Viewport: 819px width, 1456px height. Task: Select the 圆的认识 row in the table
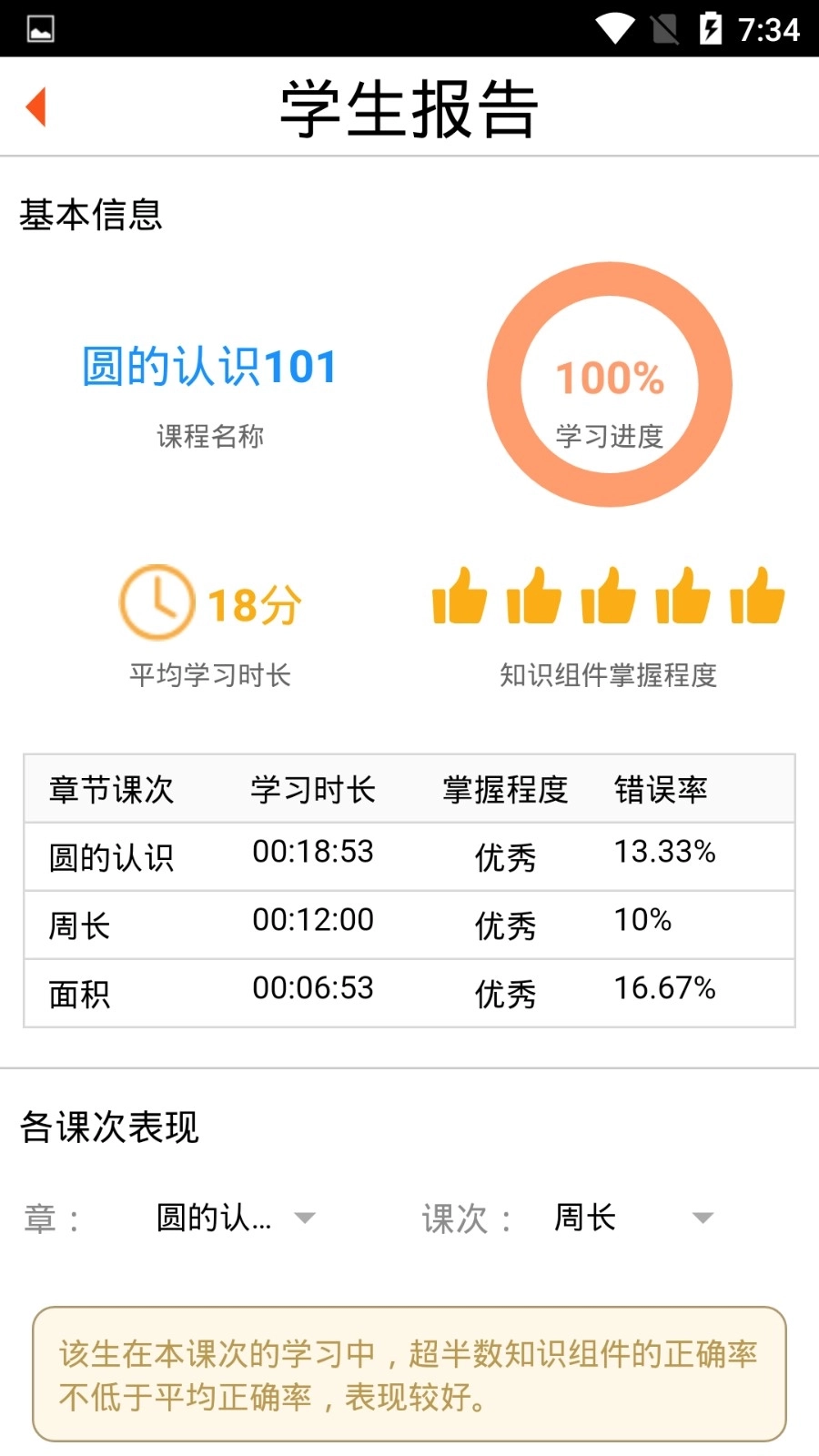point(409,855)
